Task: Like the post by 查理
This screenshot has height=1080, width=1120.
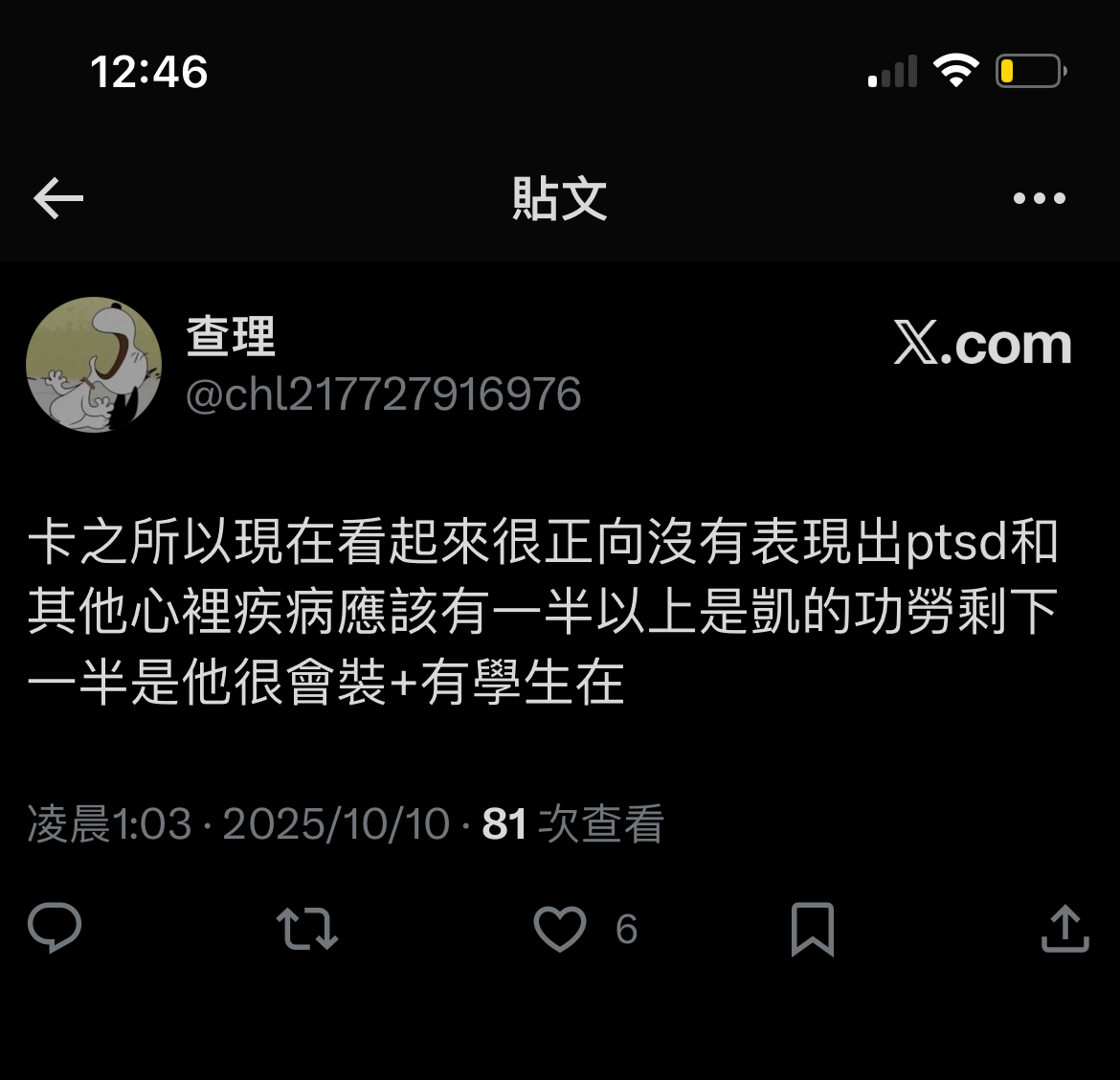Action: [560, 928]
